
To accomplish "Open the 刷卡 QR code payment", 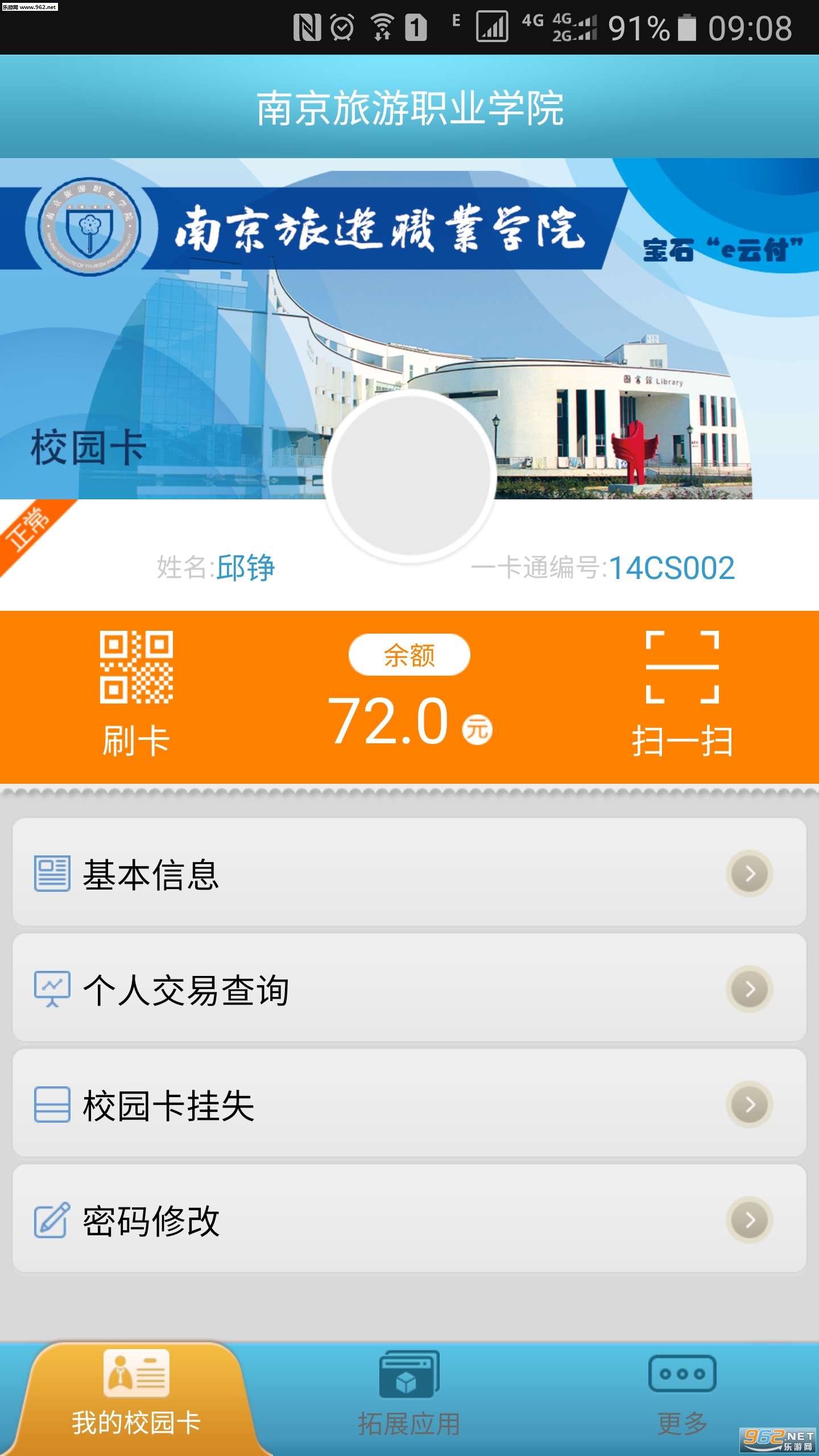I will tap(136, 694).
